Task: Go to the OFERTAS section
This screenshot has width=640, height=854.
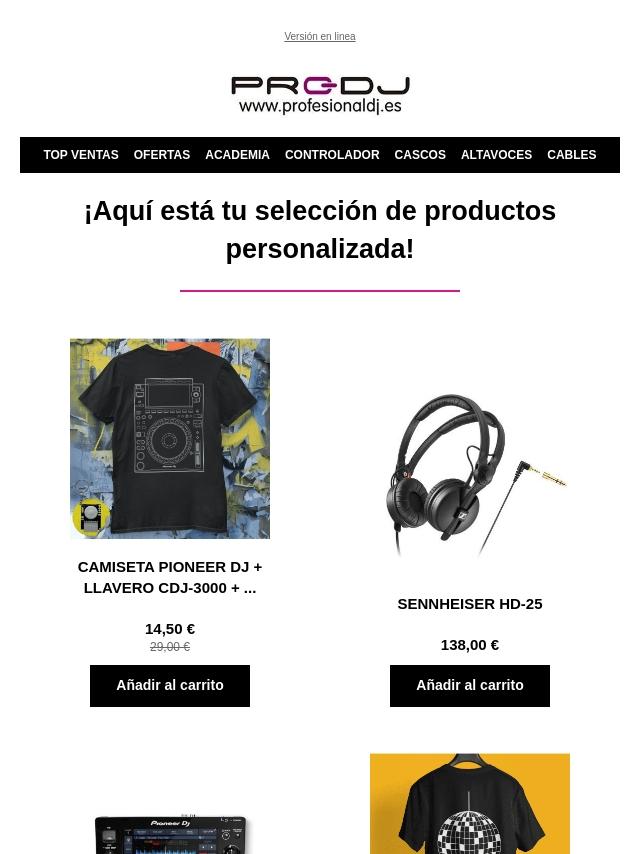Action: point(162,155)
